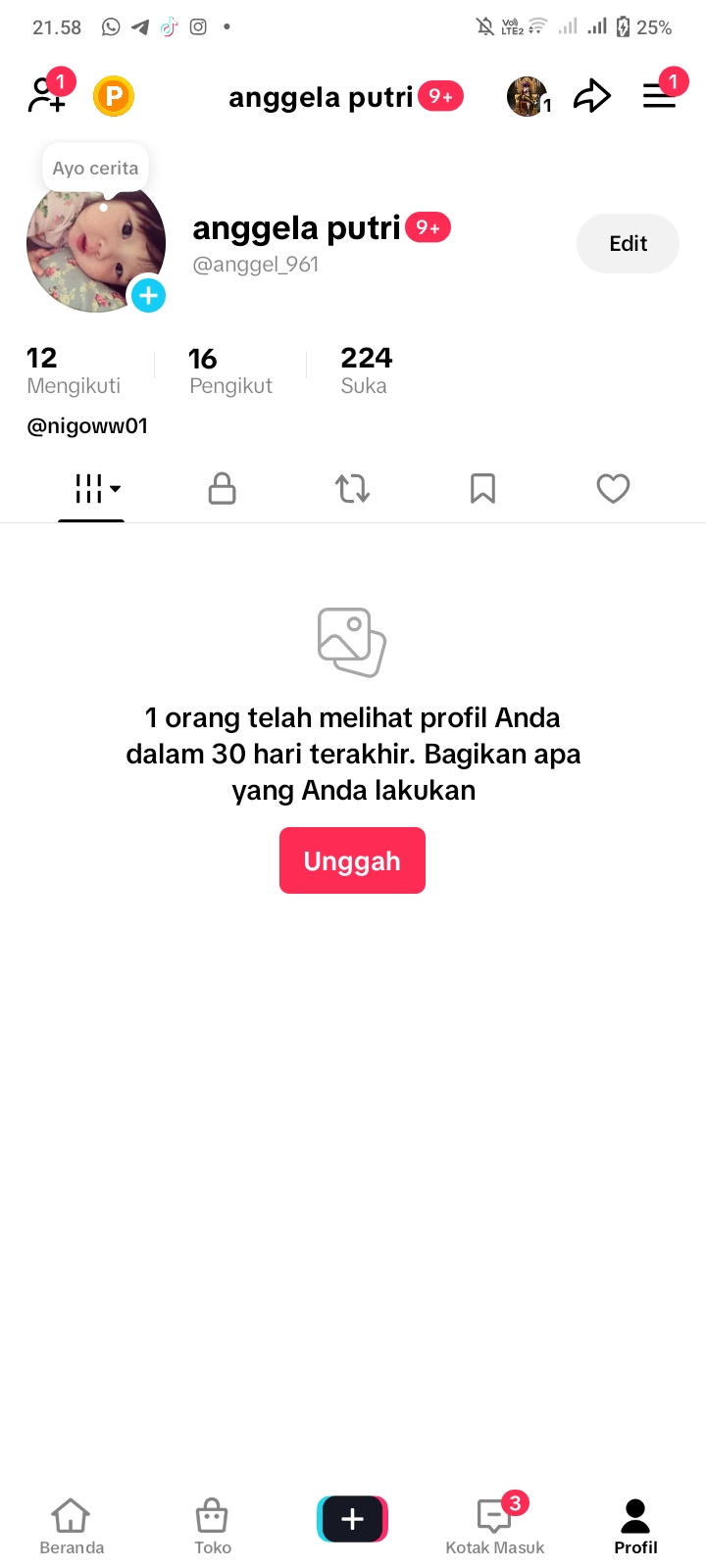The image size is (706, 1568).
Task: Tap the Ayo cerita bubble
Action: [x=95, y=169]
